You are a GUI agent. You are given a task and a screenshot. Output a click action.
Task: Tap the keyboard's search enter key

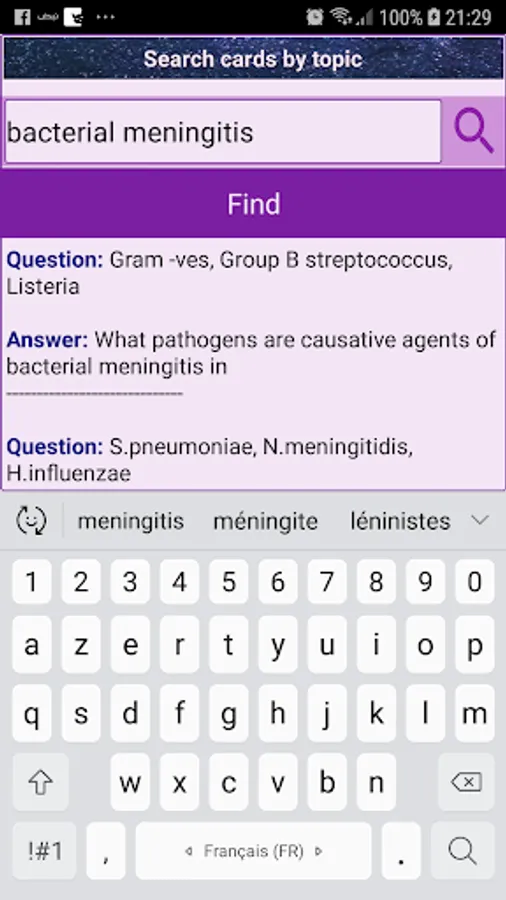coord(462,850)
